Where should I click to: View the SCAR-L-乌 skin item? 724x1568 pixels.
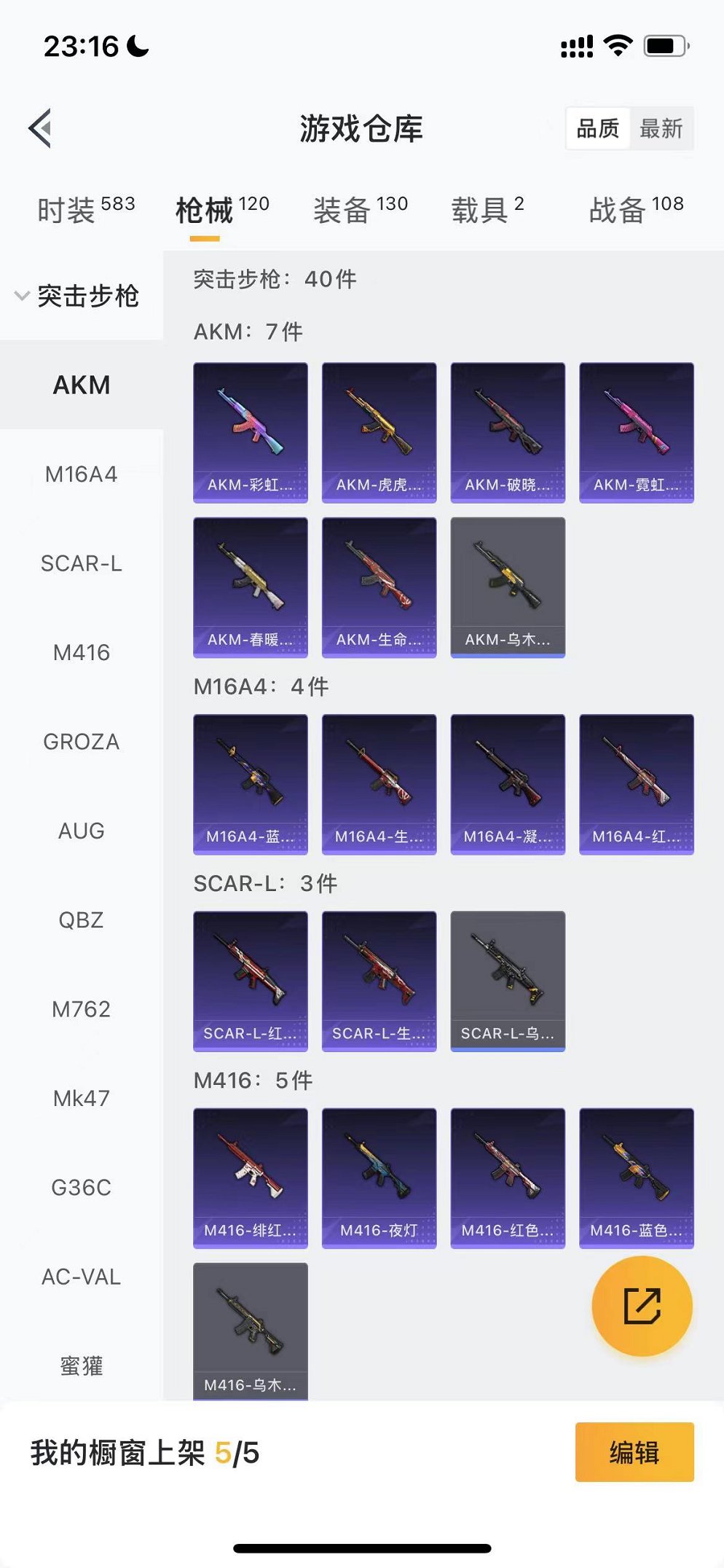coord(508,981)
